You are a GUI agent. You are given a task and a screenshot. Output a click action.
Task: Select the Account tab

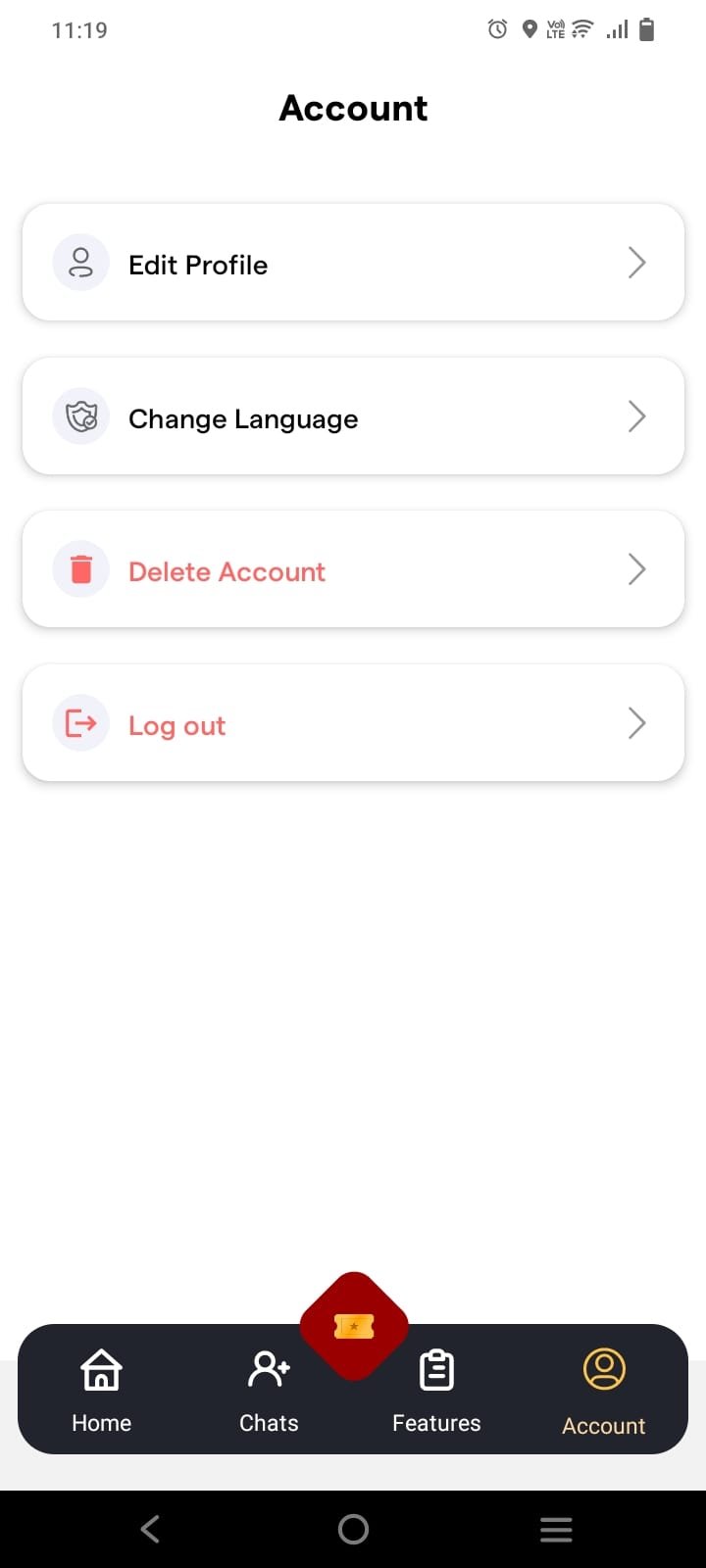pos(604,1390)
